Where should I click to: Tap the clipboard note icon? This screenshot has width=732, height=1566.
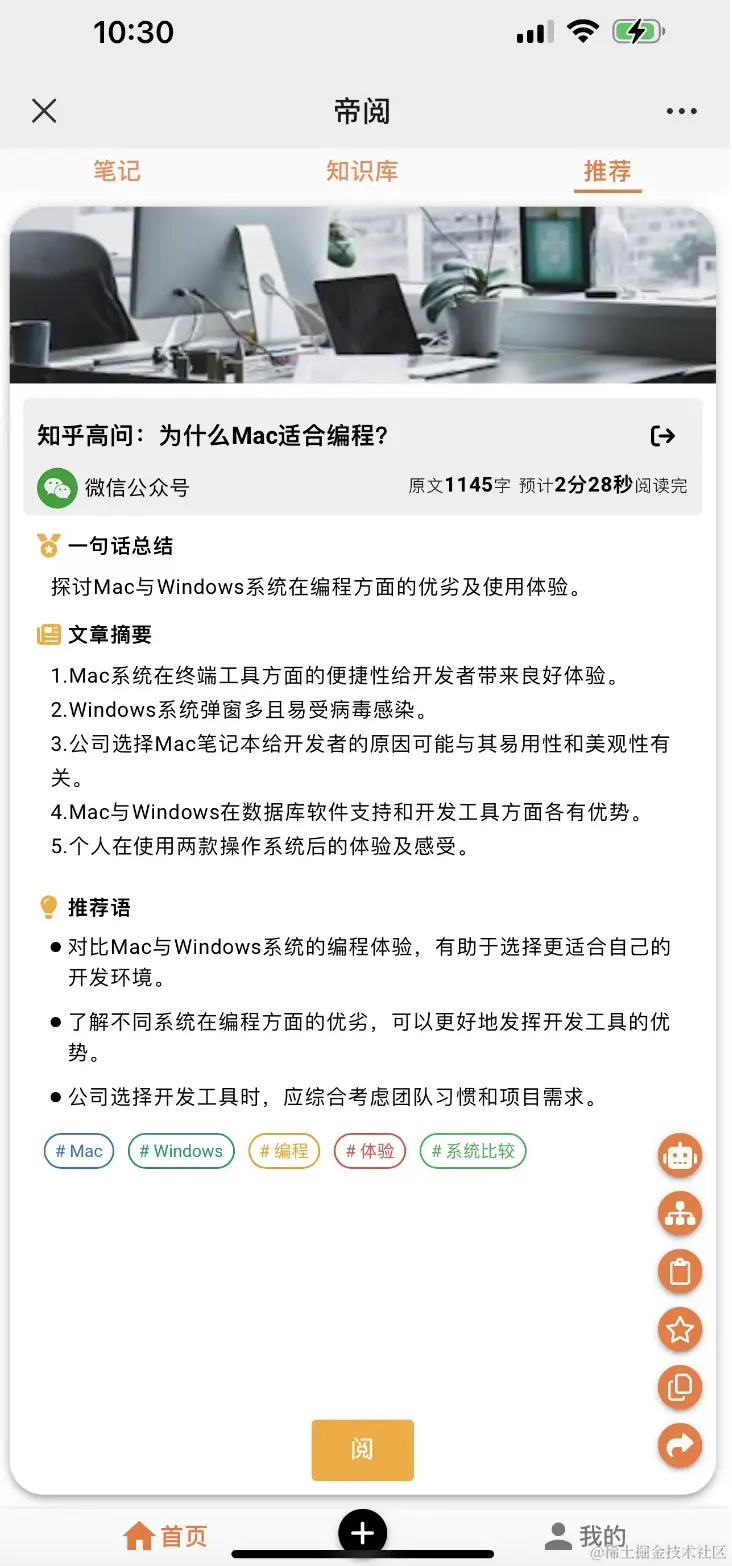680,1272
